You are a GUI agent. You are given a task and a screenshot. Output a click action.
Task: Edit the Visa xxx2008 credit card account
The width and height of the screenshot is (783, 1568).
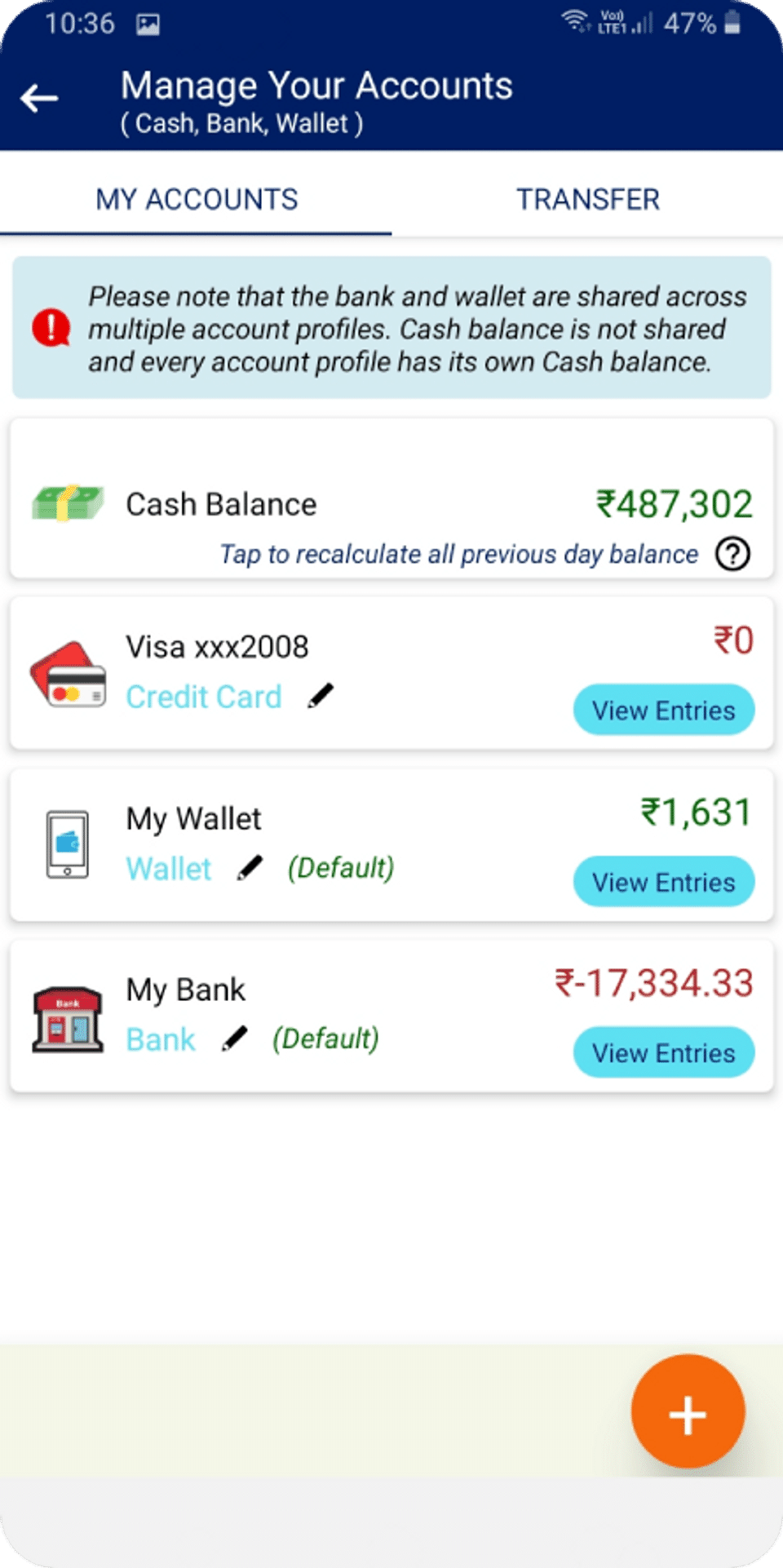(x=321, y=696)
